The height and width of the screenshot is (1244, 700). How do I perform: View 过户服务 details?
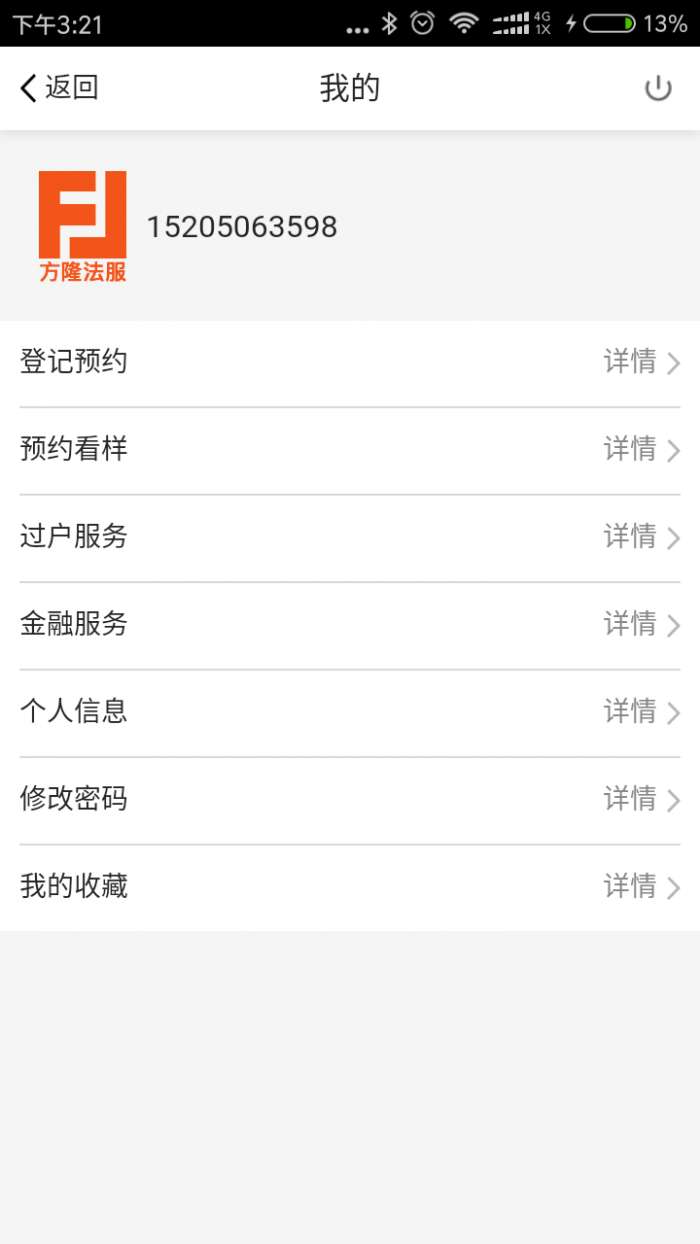tap(350, 537)
